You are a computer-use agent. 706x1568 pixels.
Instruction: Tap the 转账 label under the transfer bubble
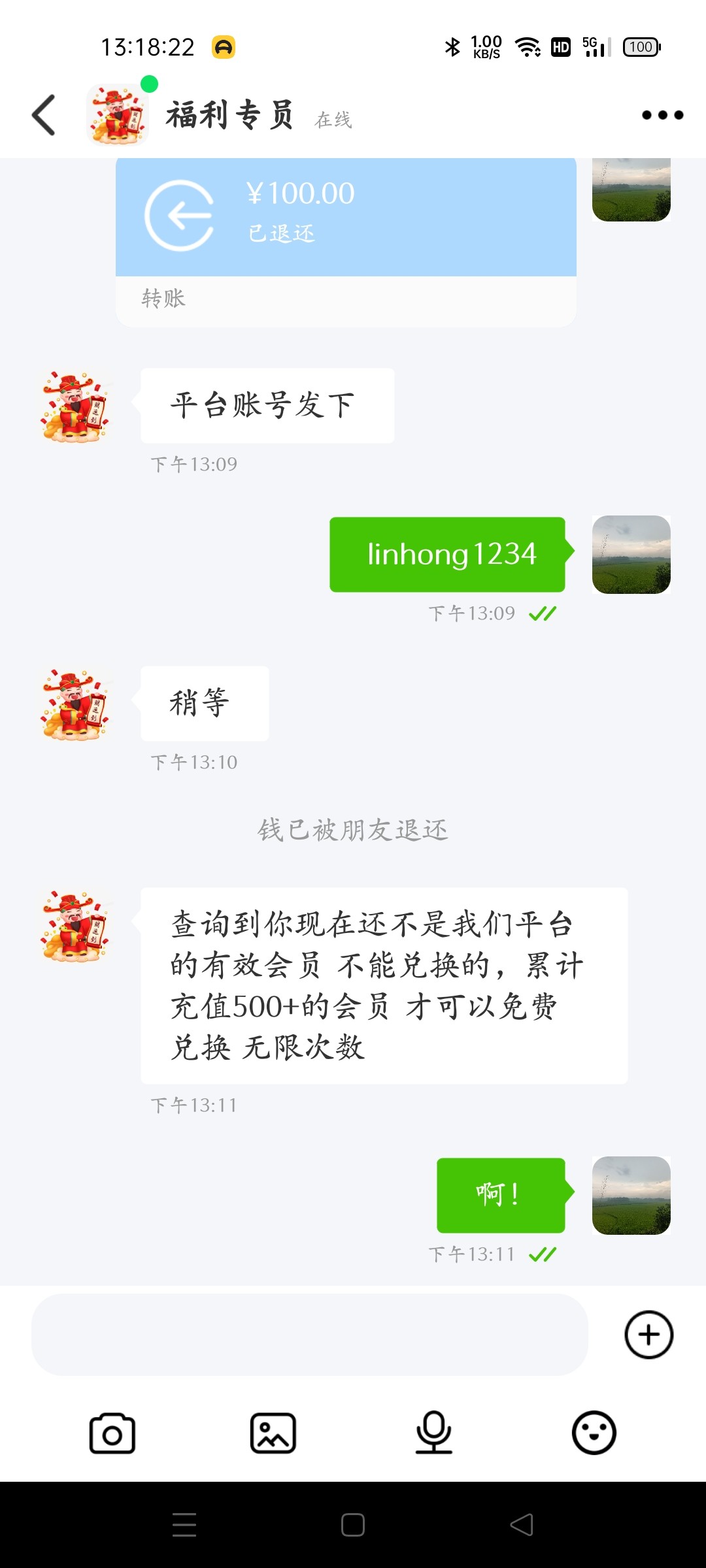[163, 299]
